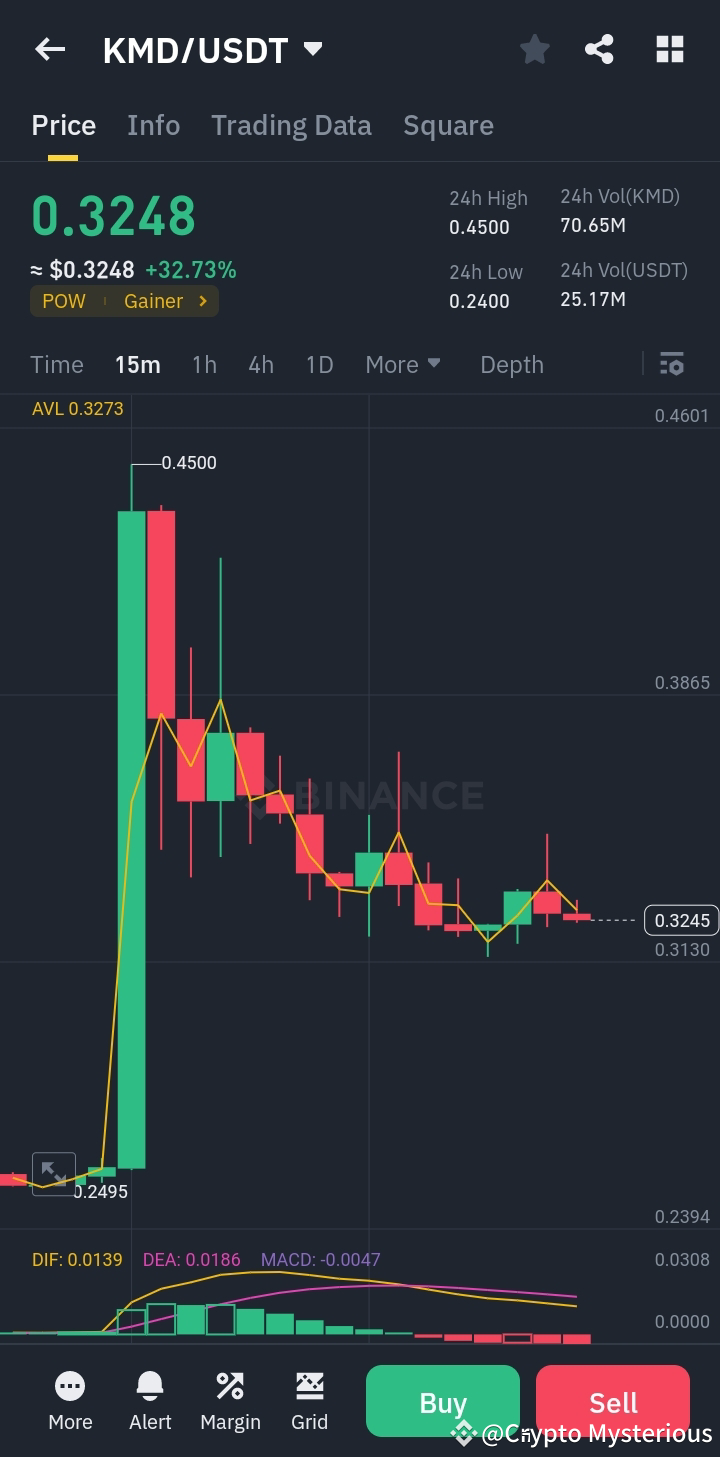Image resolution: width=720 pixels, height=1457 pixels.
Task: Select the 1D timeframe
Action: (x=319, y=364)
